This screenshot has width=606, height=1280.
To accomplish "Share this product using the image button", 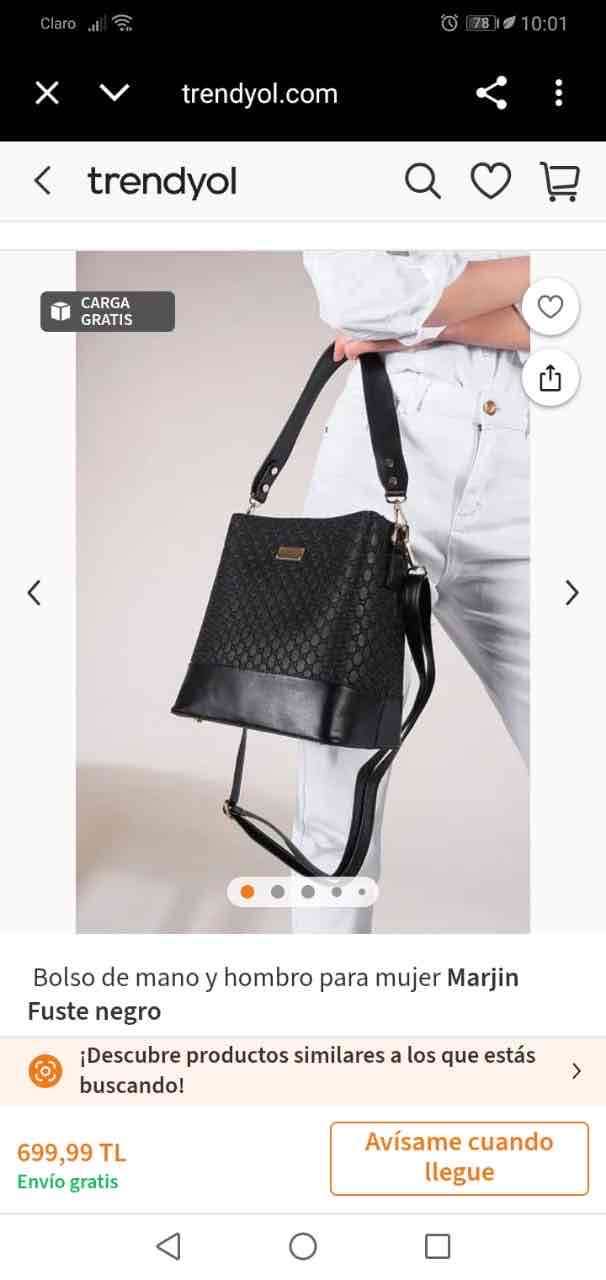I will (x=550, y=378).
